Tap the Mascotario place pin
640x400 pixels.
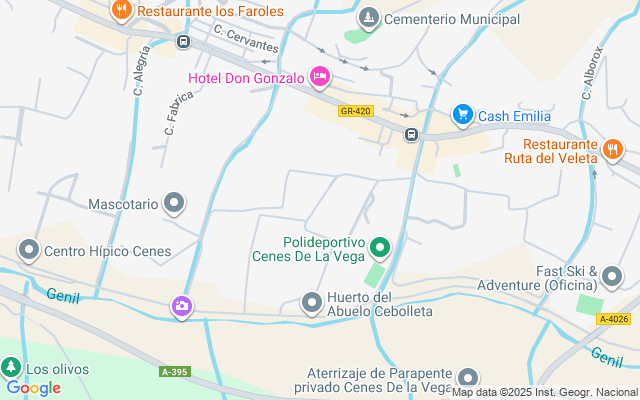pos(175,204)
